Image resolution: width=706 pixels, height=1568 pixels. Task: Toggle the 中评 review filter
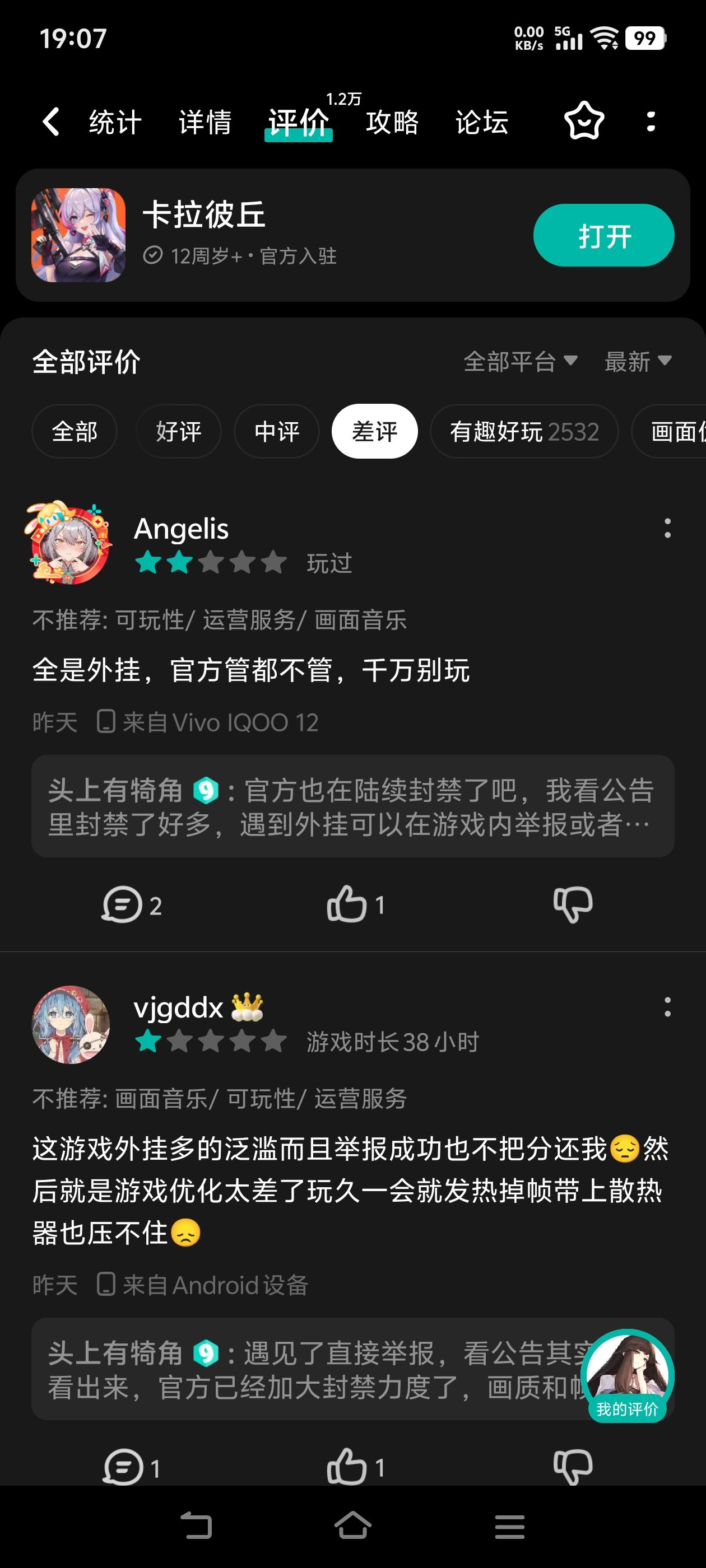point(276,431)
